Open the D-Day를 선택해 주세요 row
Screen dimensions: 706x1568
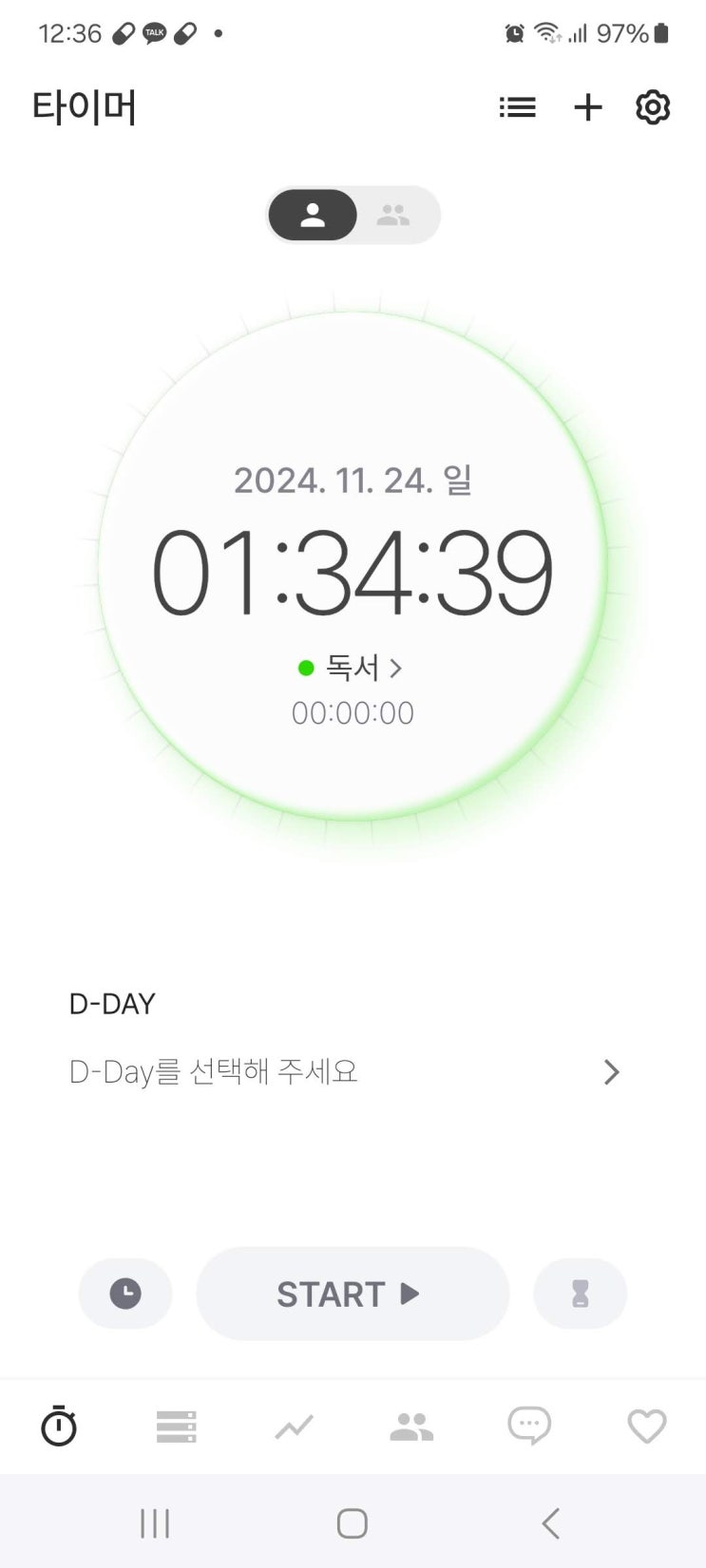coord(346,1072)
